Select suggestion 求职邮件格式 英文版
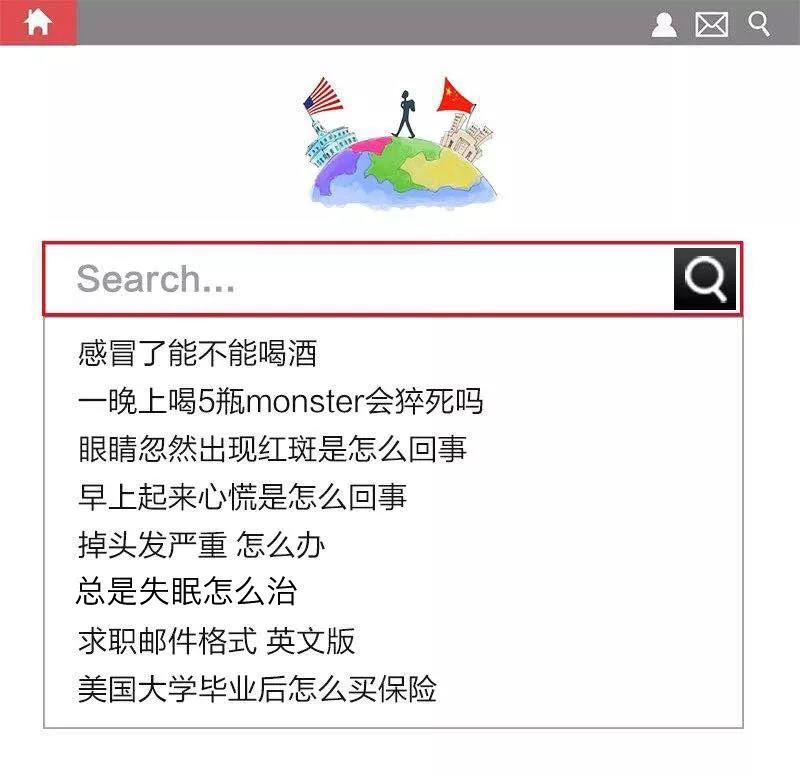Screen dimensions: 800x776 216,640
